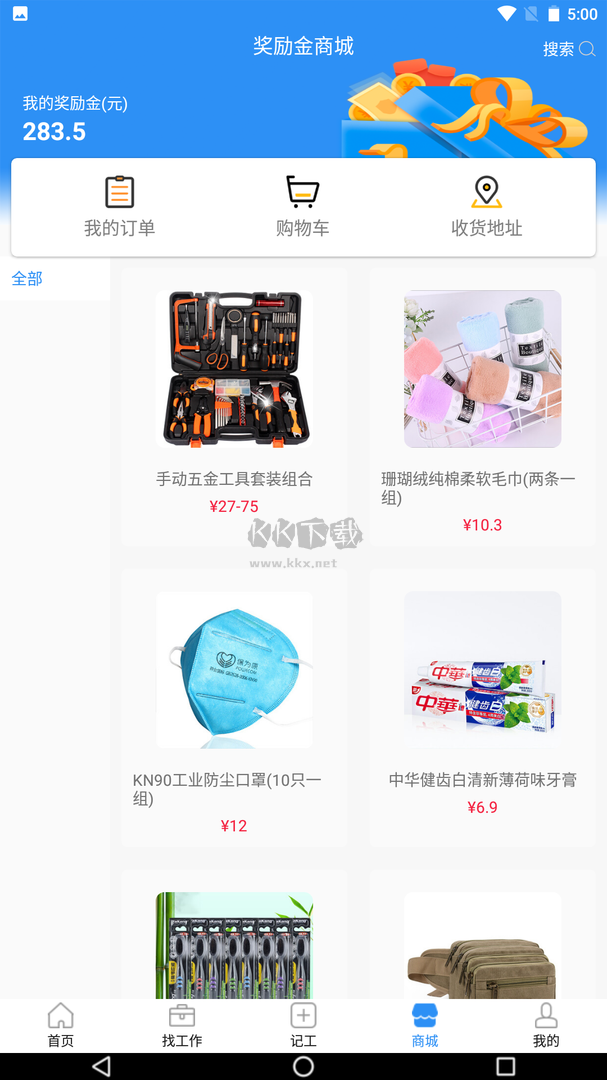Open the 搜索 search button
Image resolution: width=607 pixels, height=1080 pixels.
[568, 49]
